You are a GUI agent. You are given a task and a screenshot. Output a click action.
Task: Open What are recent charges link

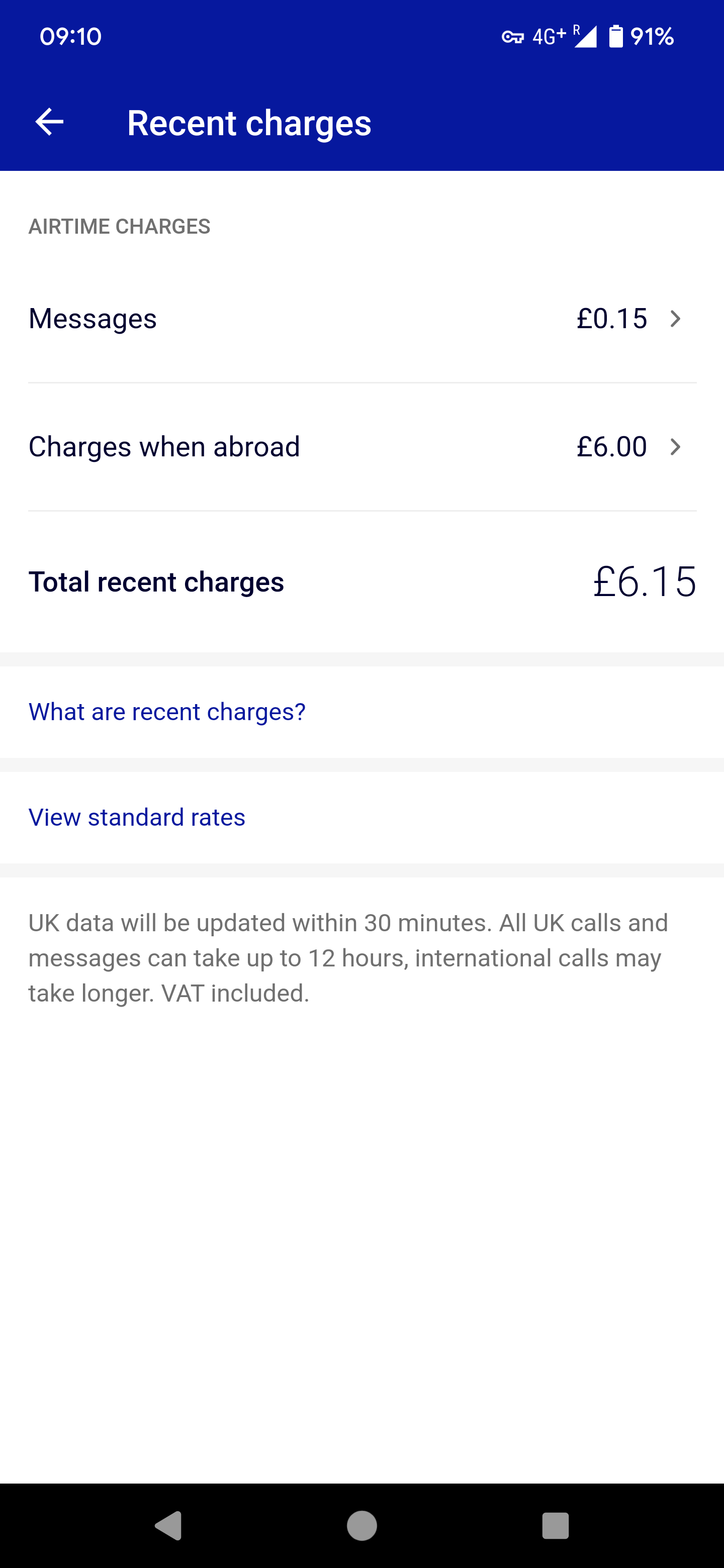167,711
